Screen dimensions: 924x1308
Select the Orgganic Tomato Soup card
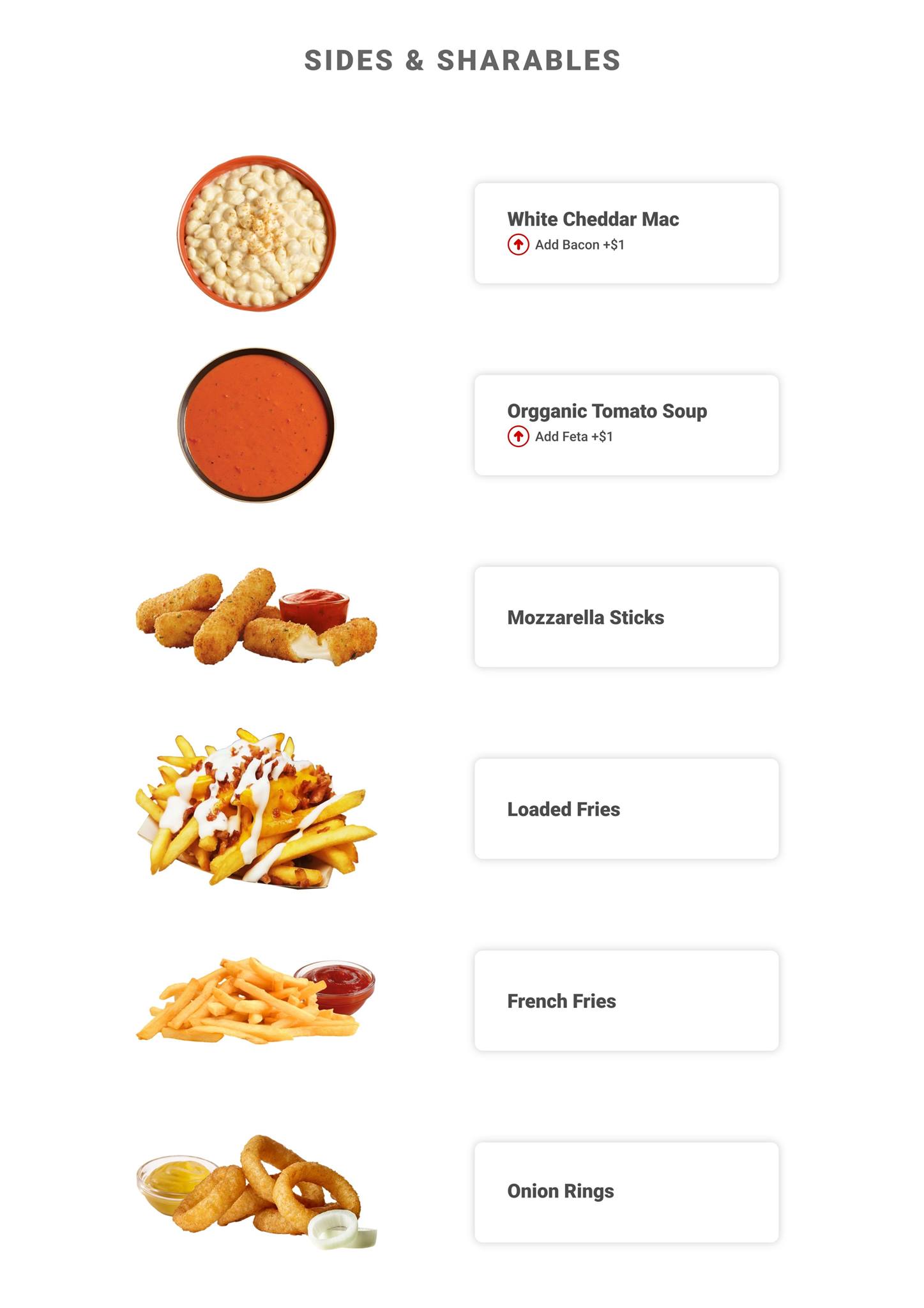[626, 425]
